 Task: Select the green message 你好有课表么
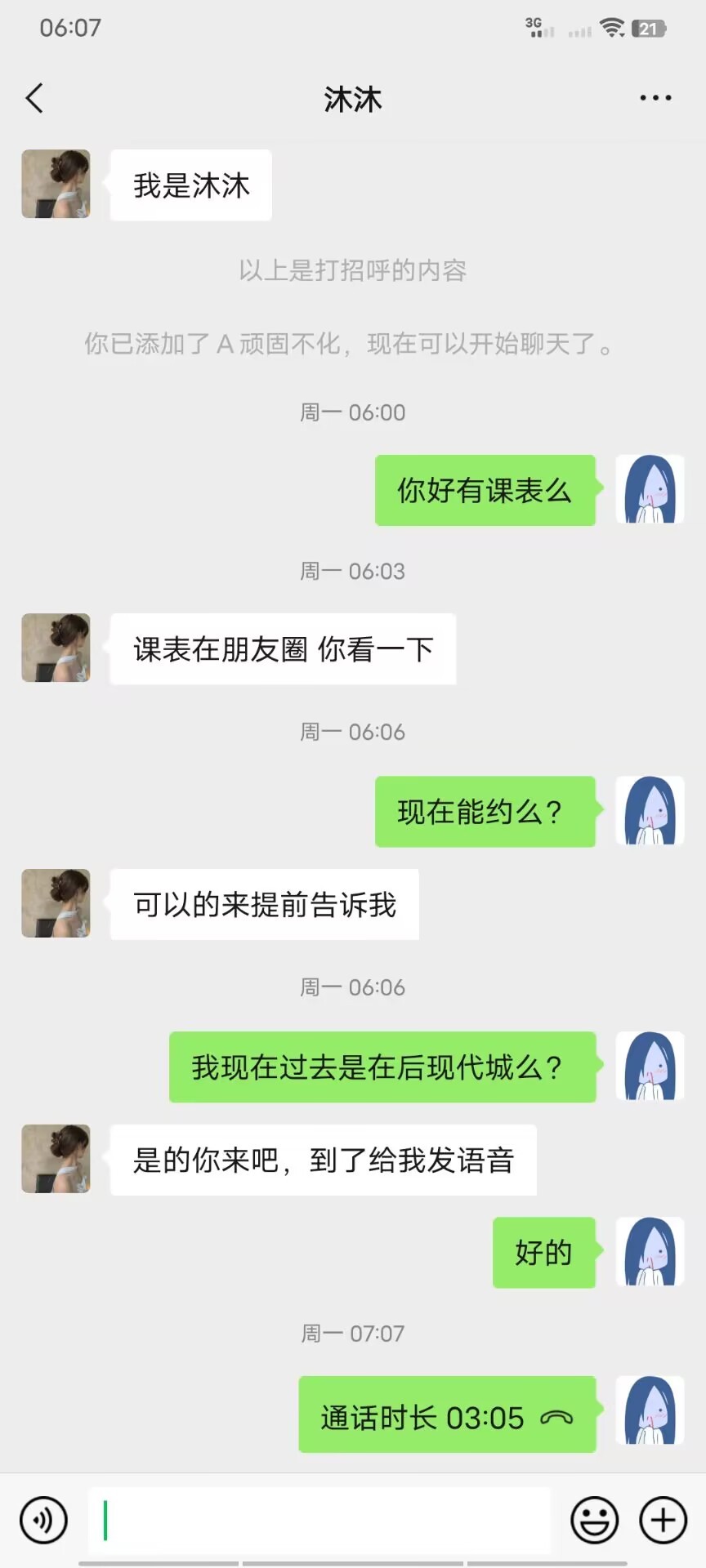tap(485, 490)
